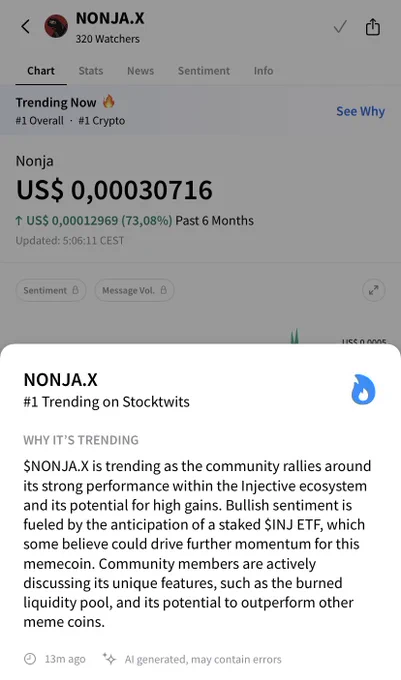Viewport: 401px width, 680px height.
Task: Open the News tab
Action: (x=140, y=71)
